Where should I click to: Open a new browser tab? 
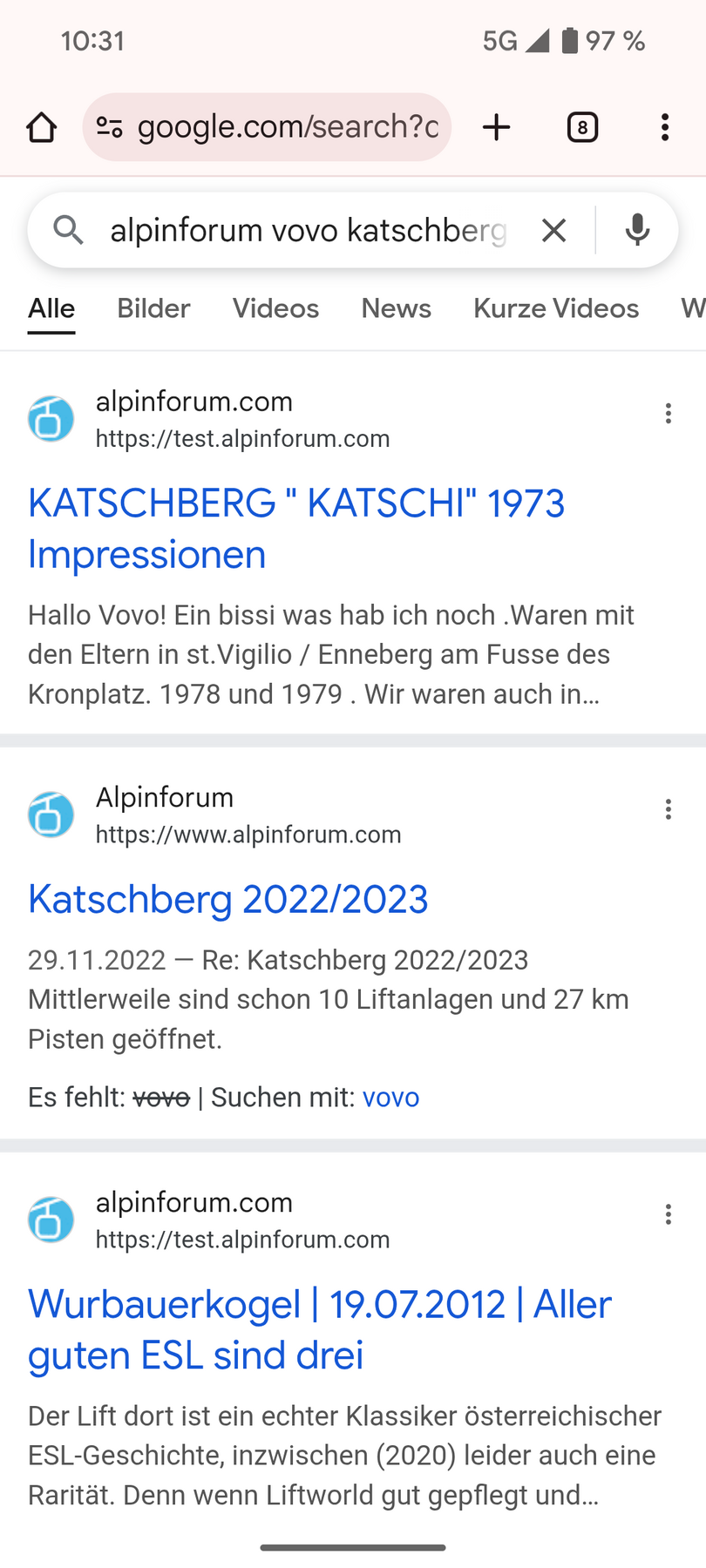click(497, 127)
